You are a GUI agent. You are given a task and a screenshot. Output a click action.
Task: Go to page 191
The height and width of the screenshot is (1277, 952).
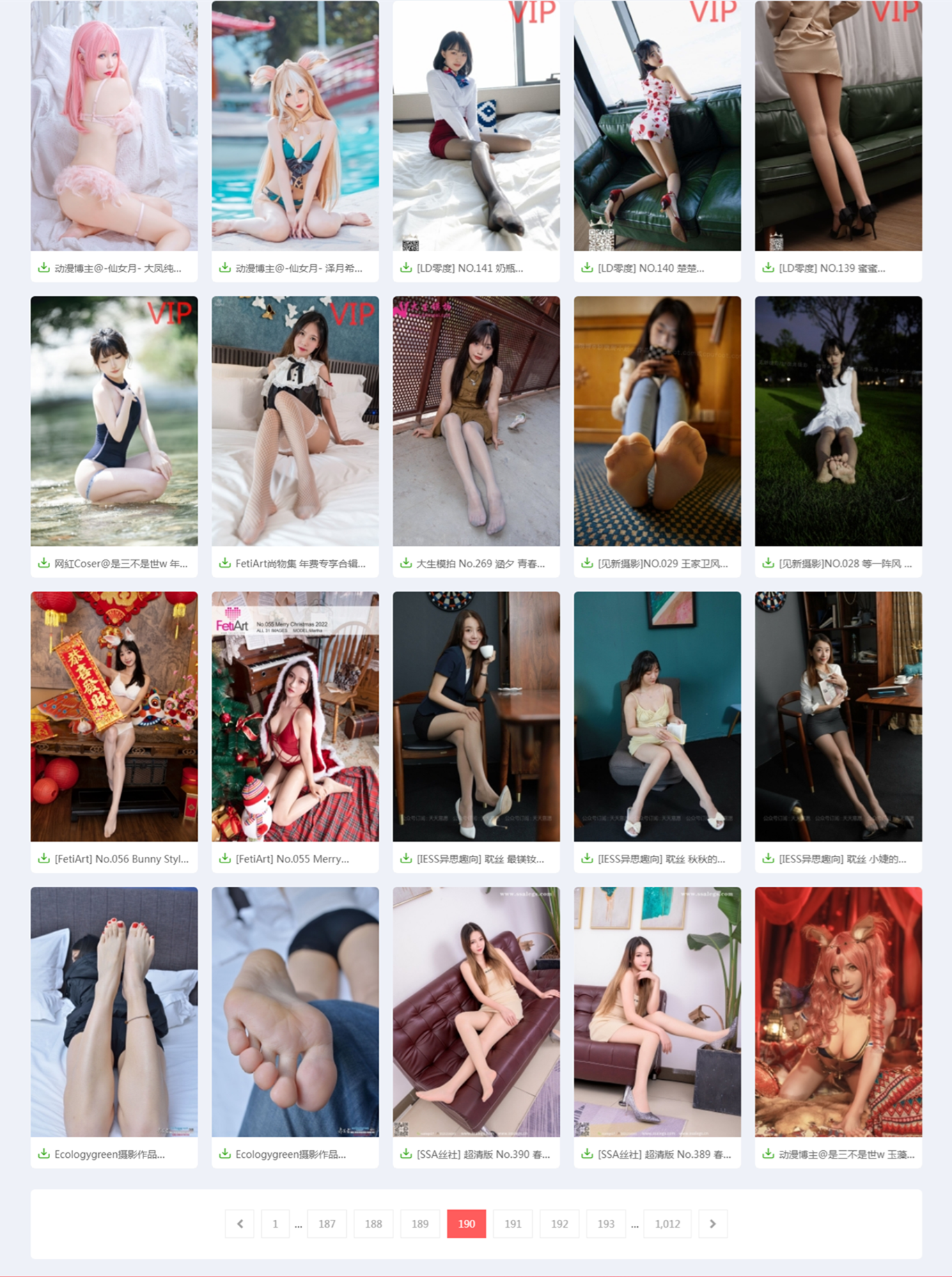coord(513,1223)
